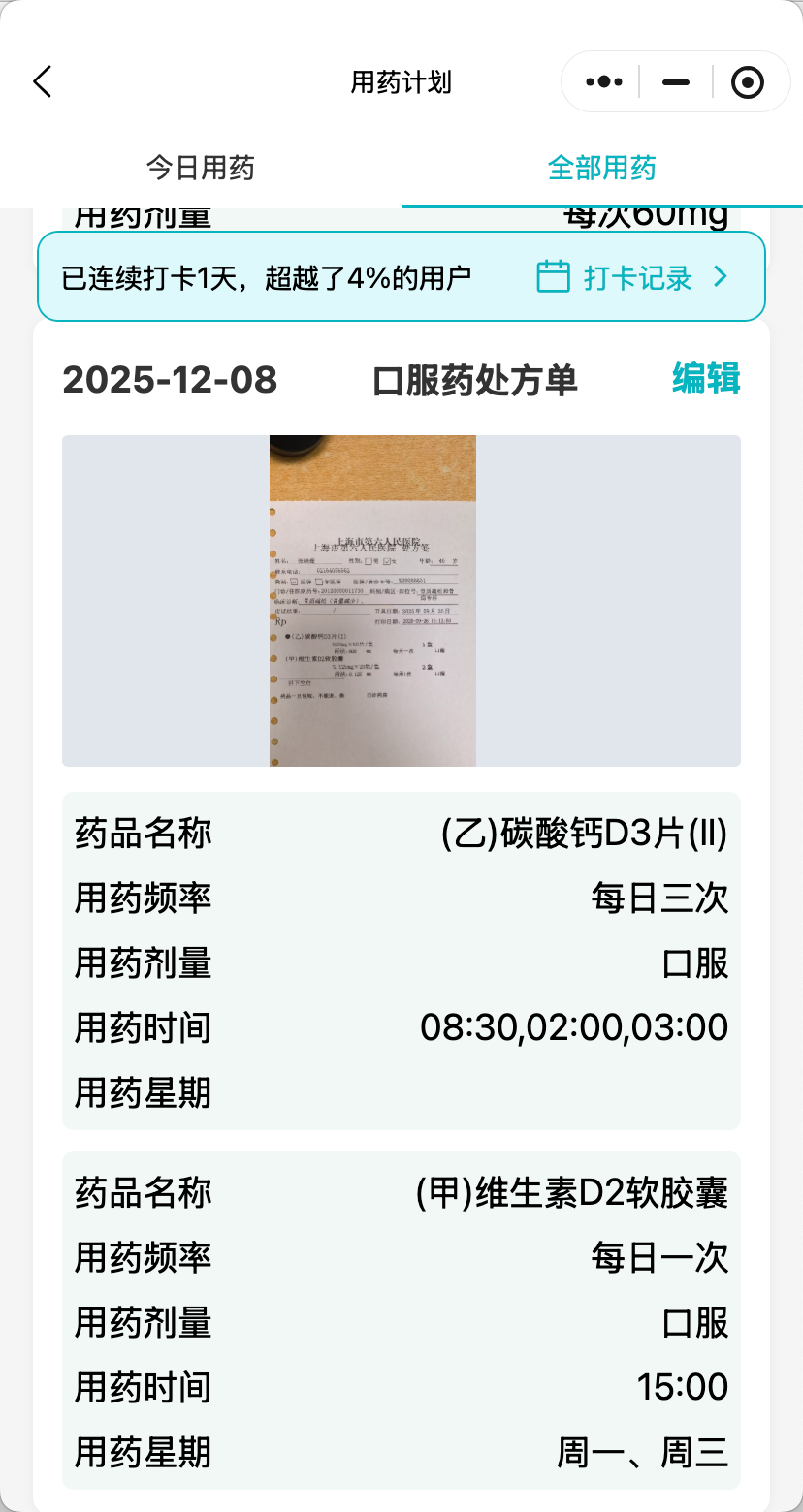This screenshot has width=803, height=1512.
Task: Open the mini program more options menu
Action: coord(604,82)
